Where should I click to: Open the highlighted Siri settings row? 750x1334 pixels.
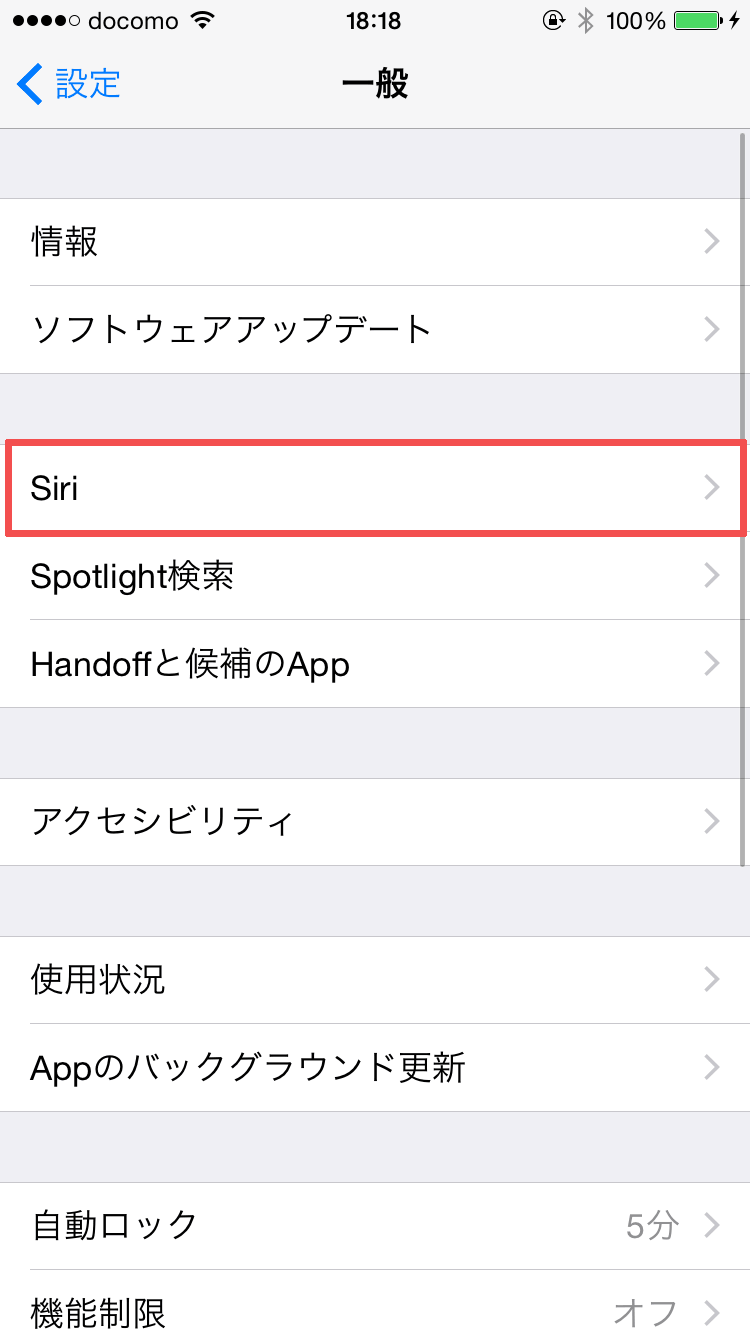pyautogui.click(x=375, y=488)
